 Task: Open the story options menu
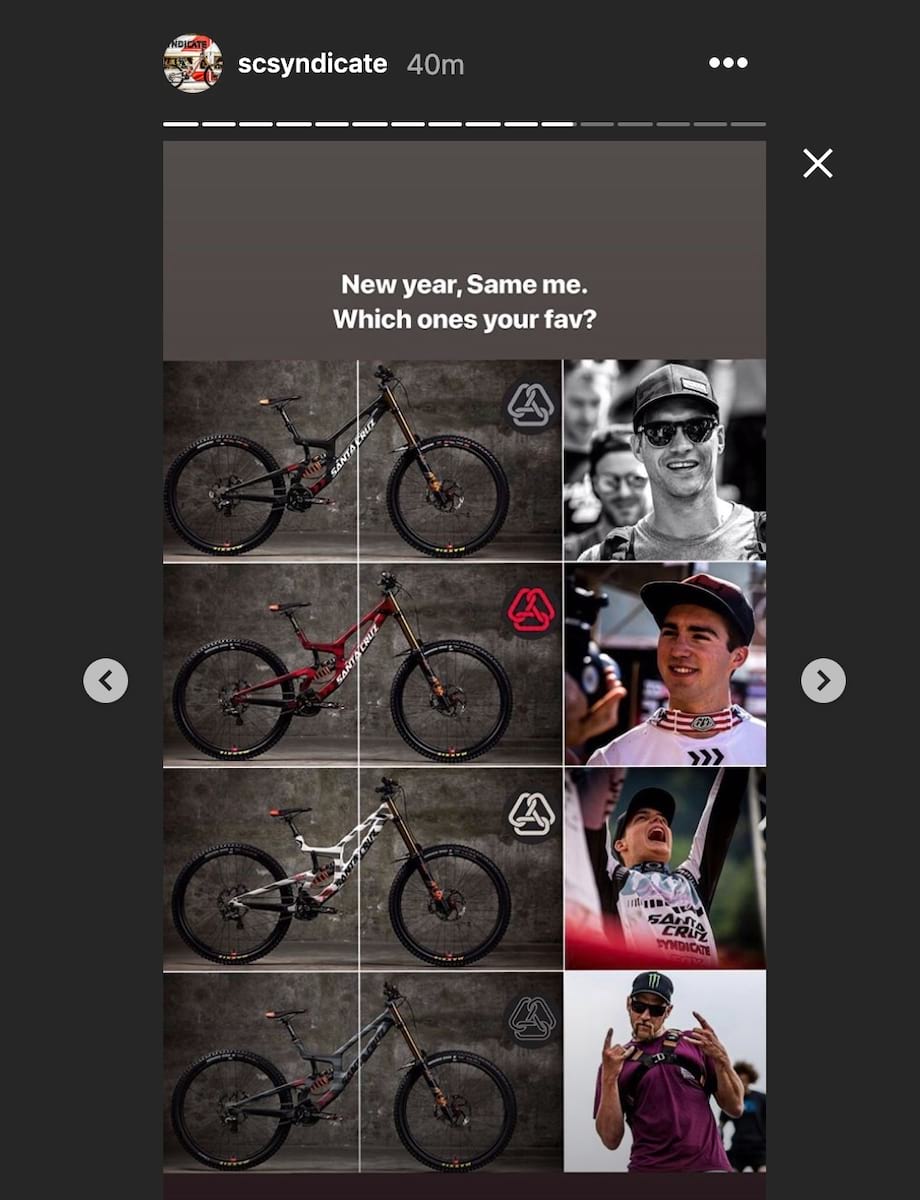728,63
